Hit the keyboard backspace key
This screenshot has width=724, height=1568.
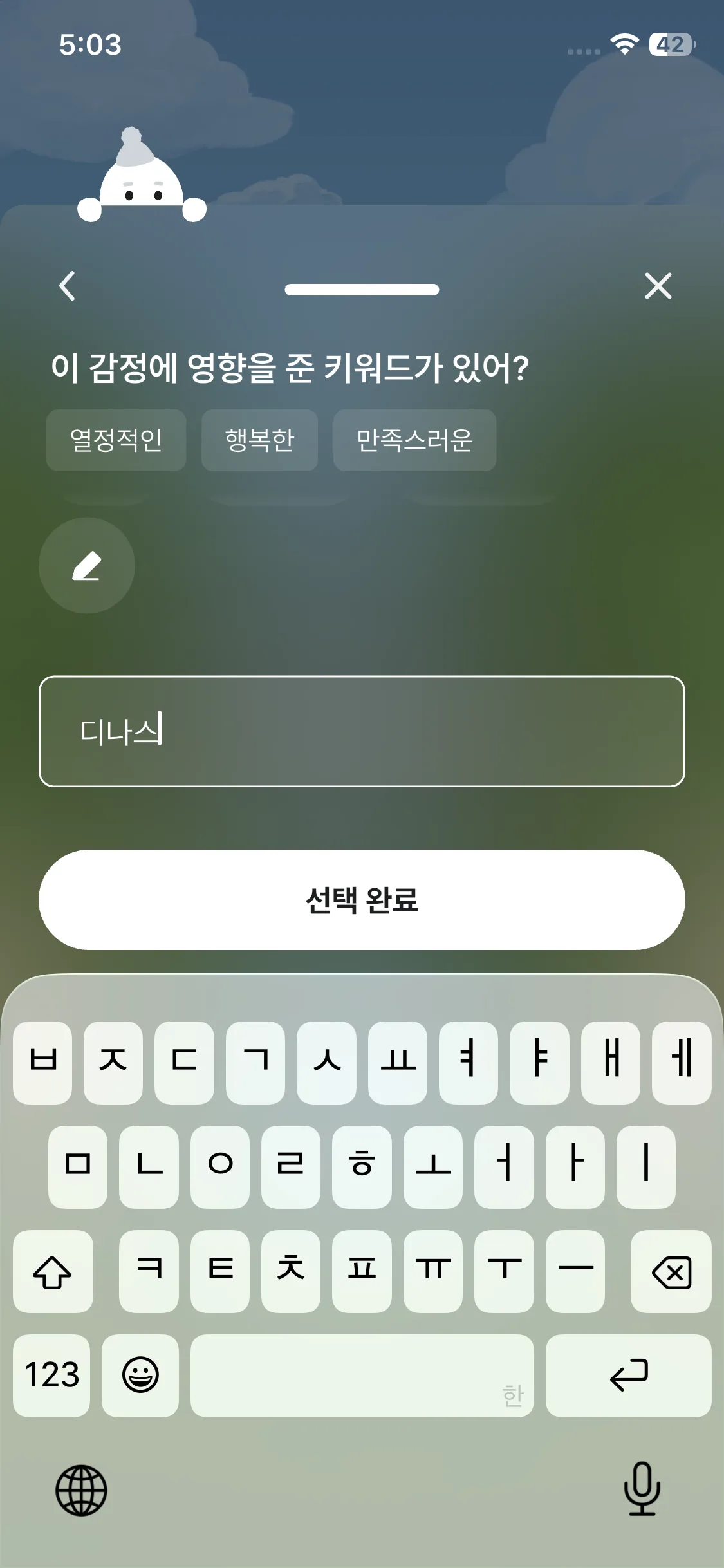tap(671, 1272)
